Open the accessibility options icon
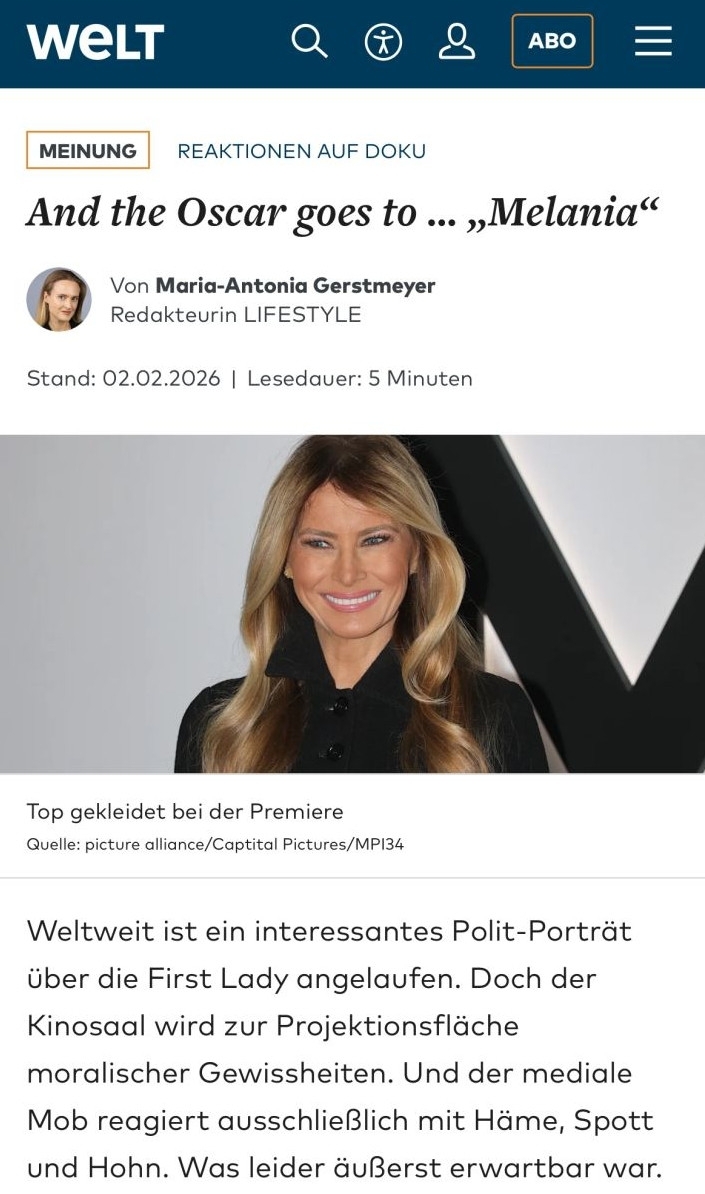Screen dimensions: 705x1194 [383, 42]
